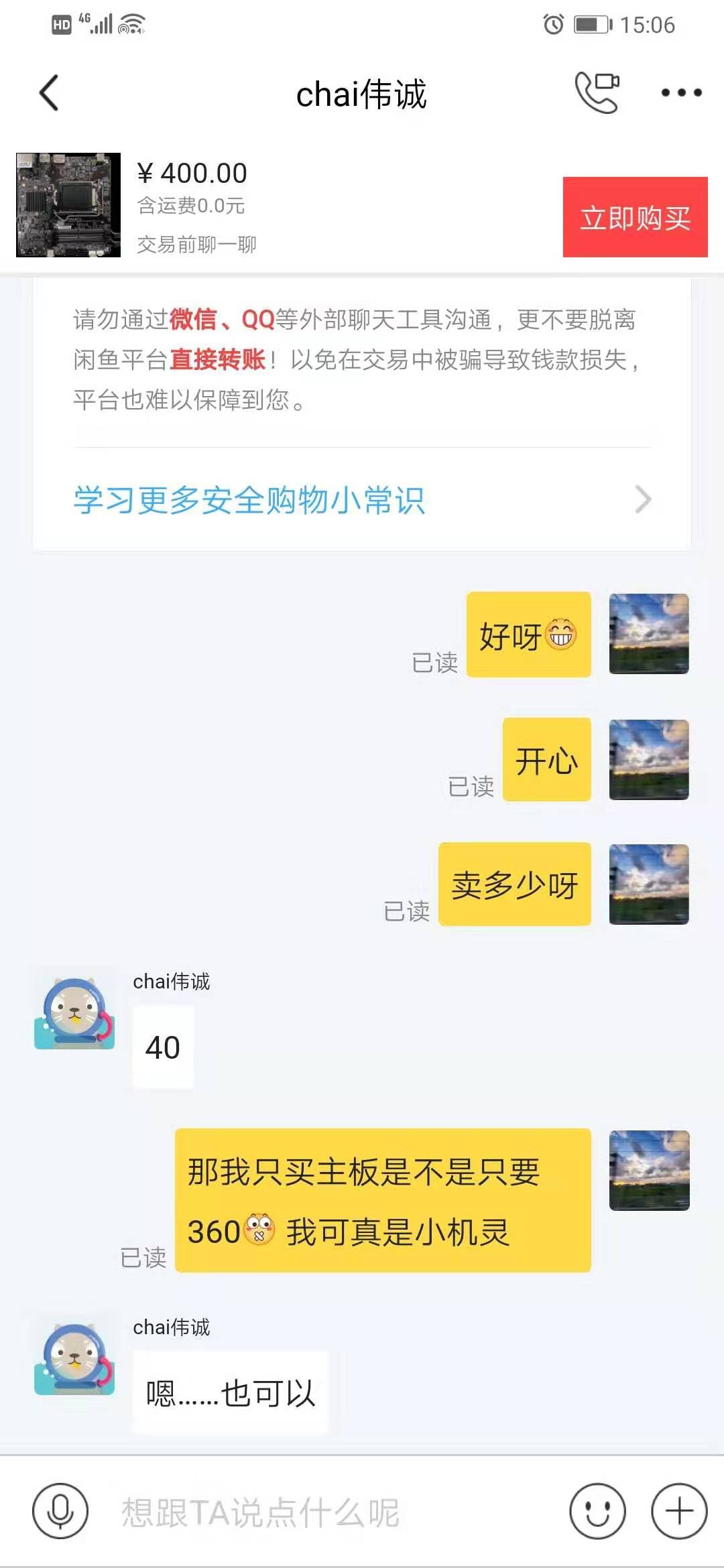The height and width of the screenshot is (1568, 724).
Task: View my avatar beside 卖多少呀 message
Action: click(648, 885)
